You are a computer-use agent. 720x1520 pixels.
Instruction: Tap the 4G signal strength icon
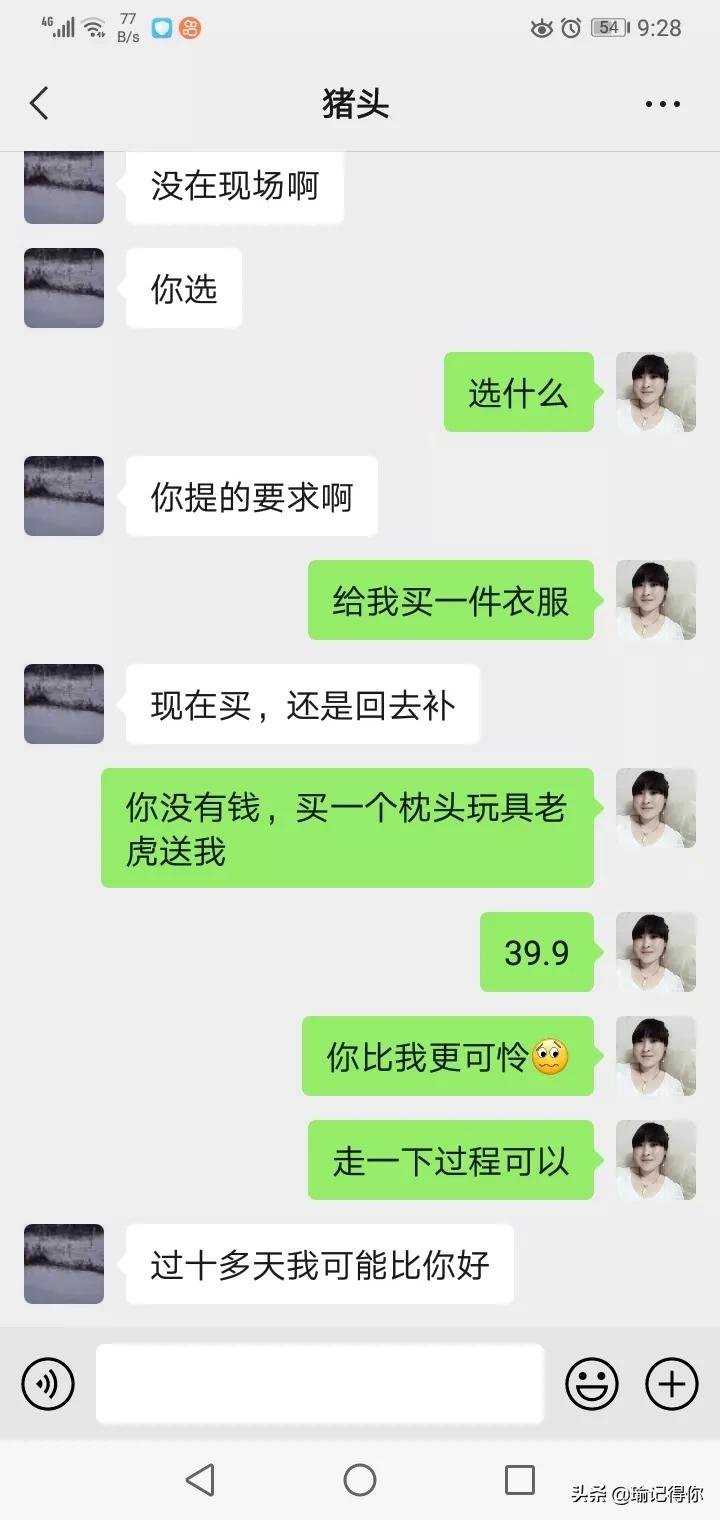tap(58, 27)
